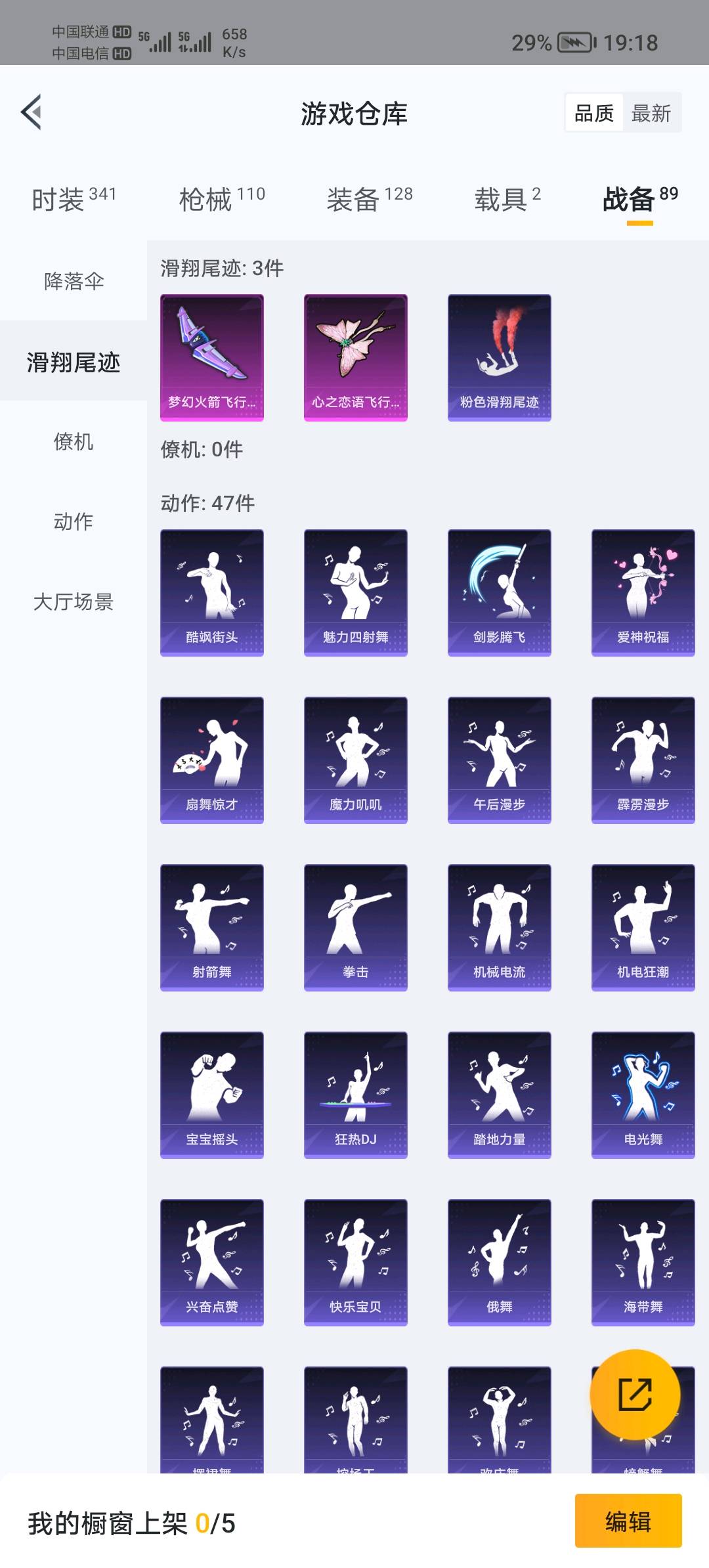Tap the 编辑 button

(628, 1521)
